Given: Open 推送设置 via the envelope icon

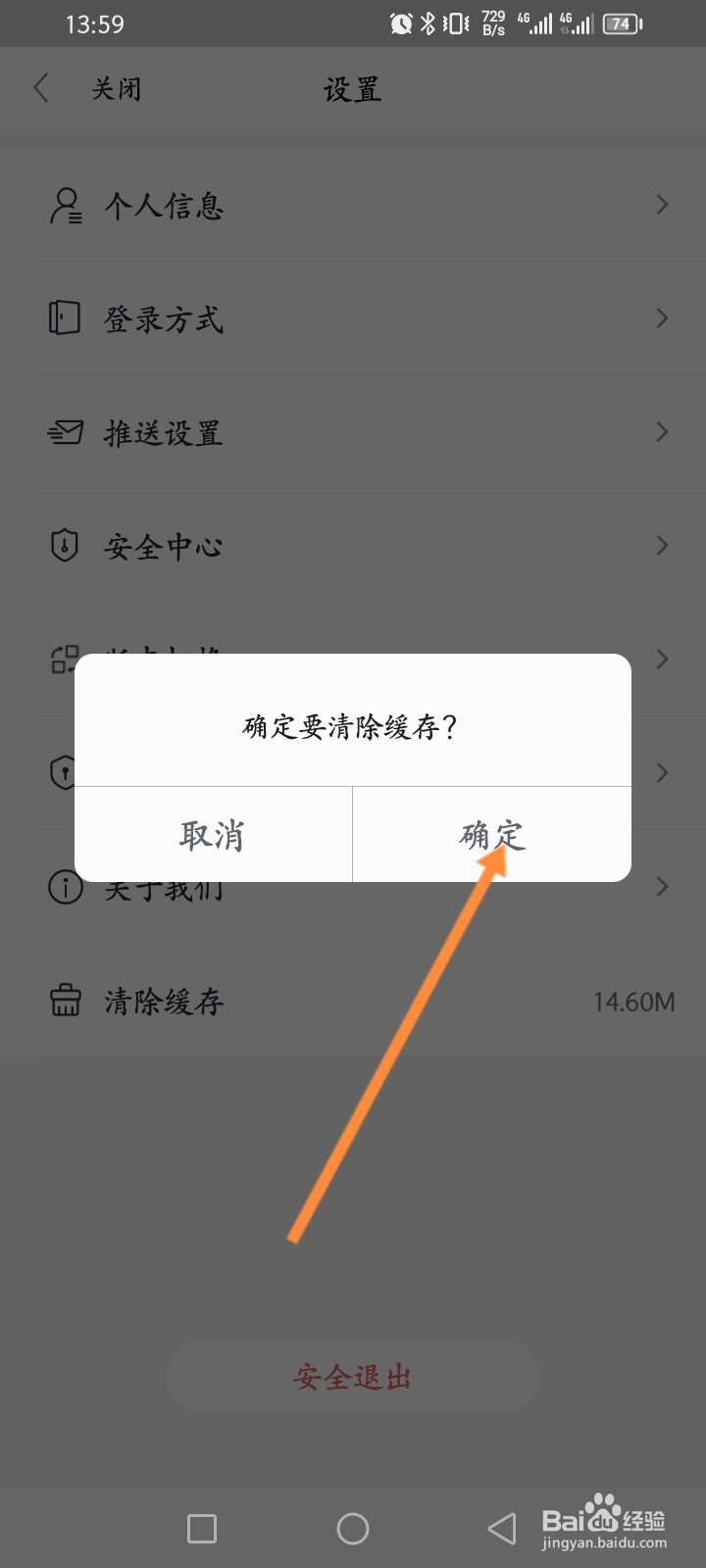Looking at the screenshot, I should click(65, 431).
